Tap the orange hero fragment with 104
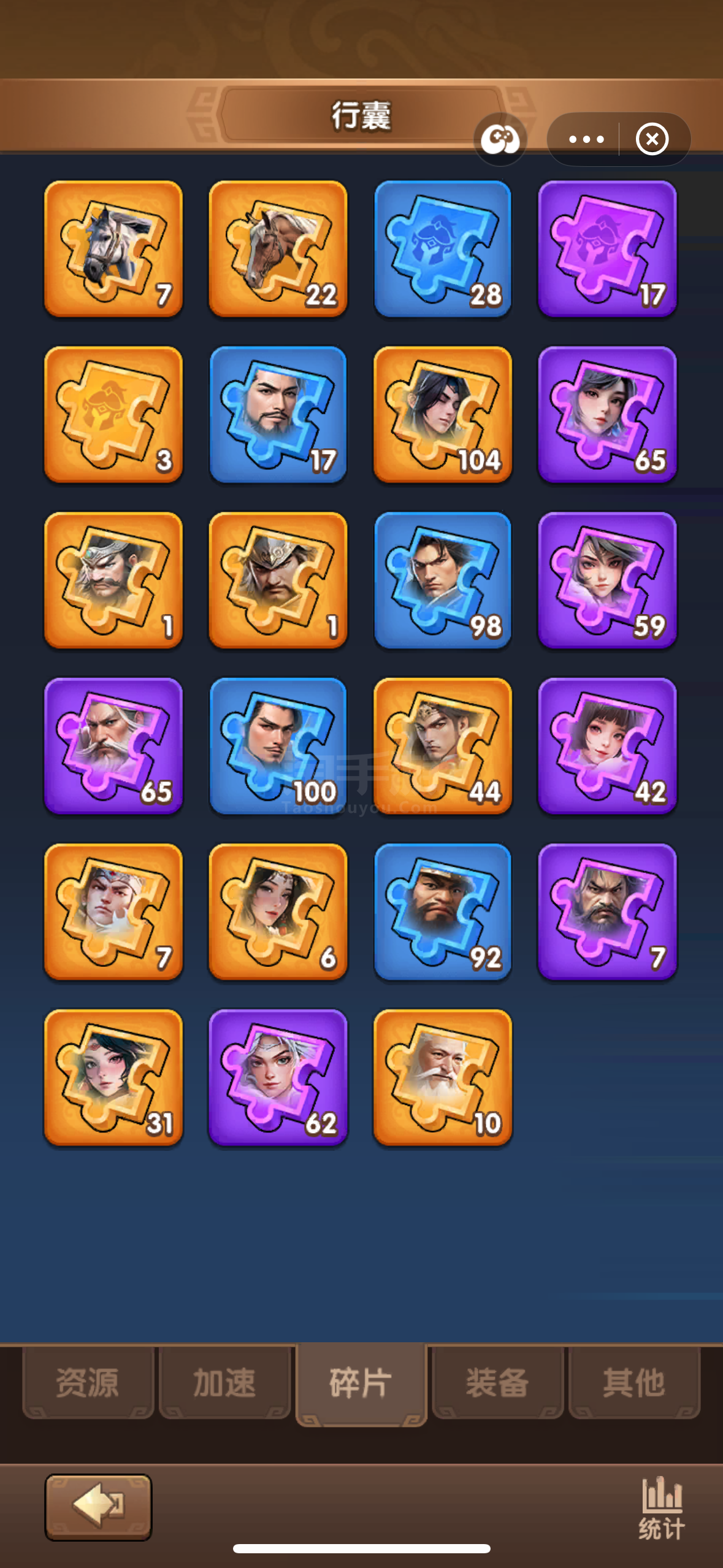This screenshot has height=1568, width=723. [442, 415]
